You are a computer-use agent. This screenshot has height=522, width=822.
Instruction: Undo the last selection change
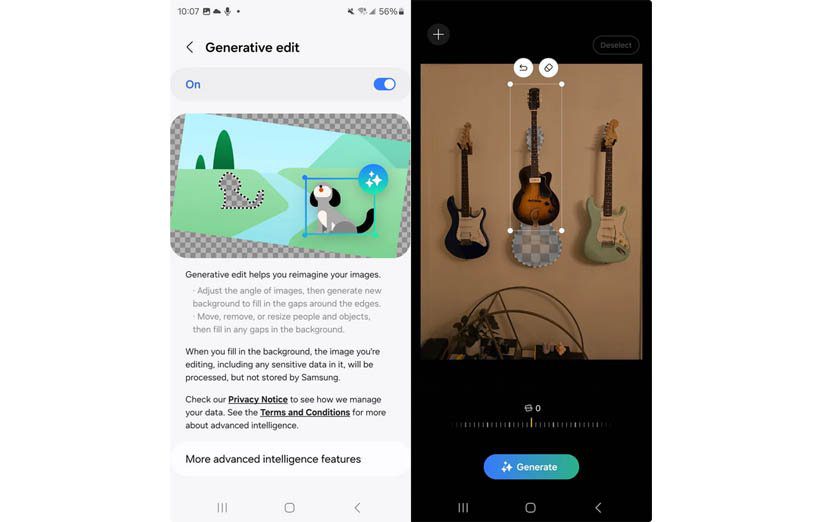click(523, 68)
